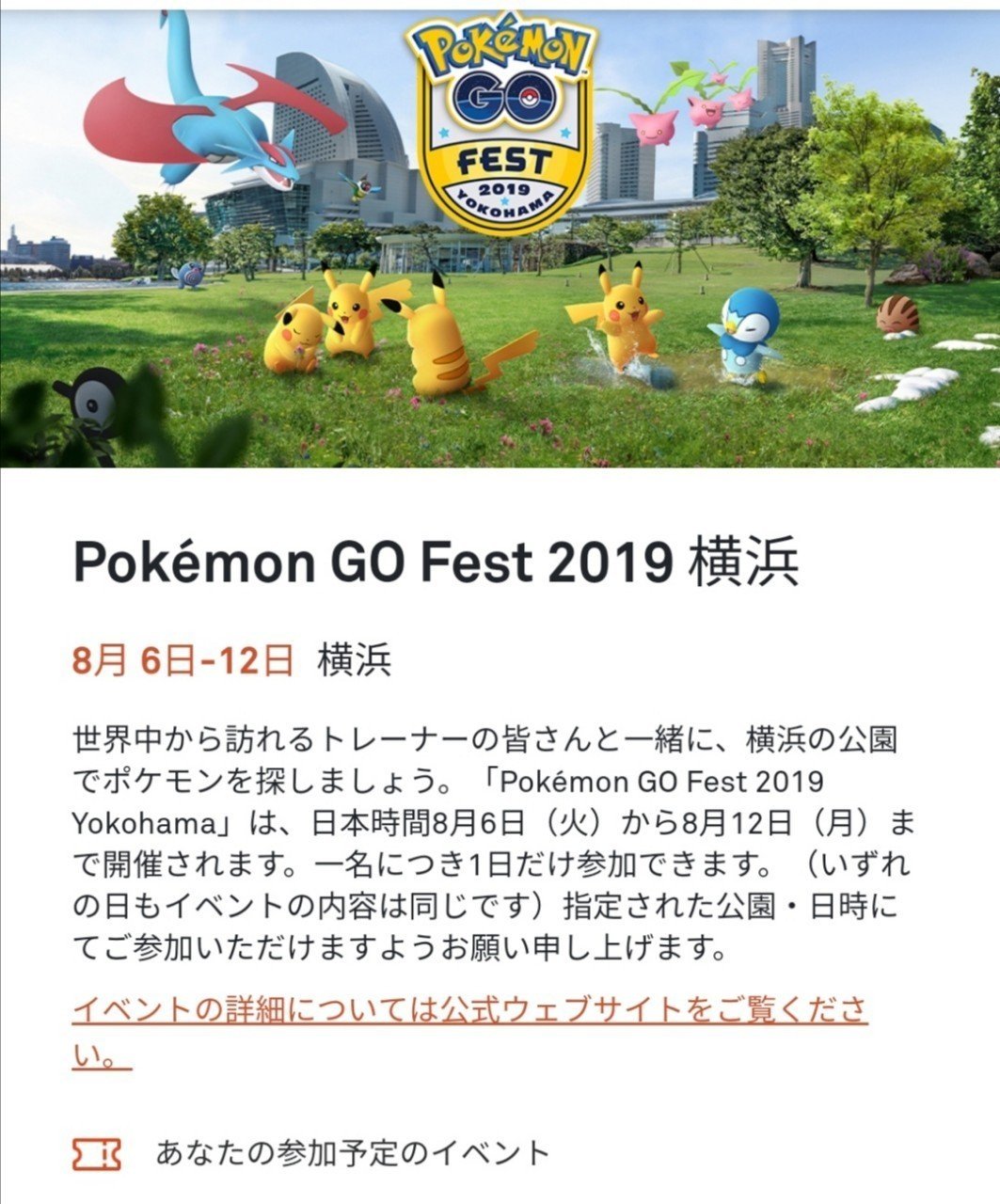Open あなたの参加予定のイベント row

pos(351,1152)
